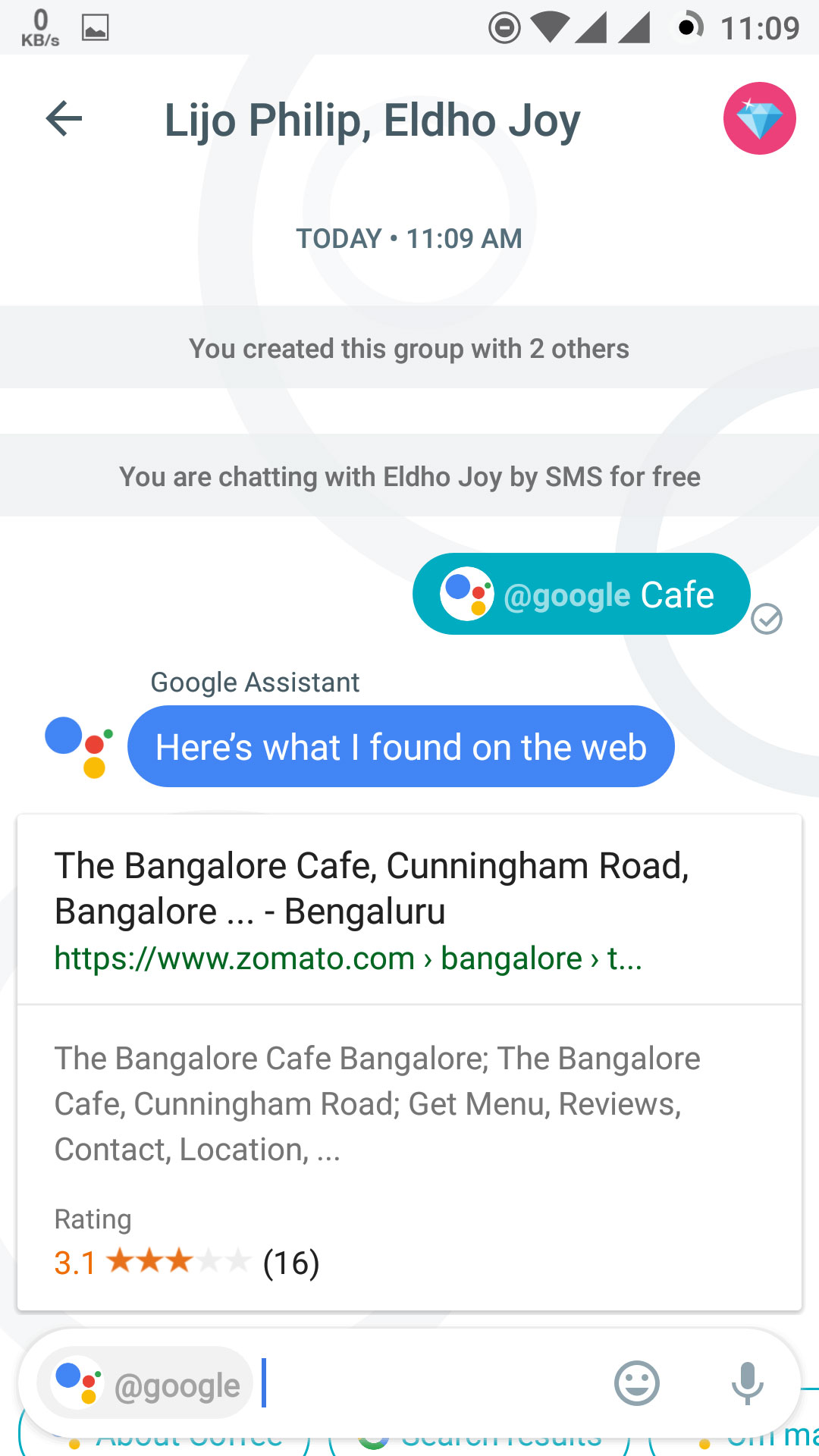This screenshot has height=1456, width=819.
Task: Focus the message text field
Action: (432, 1383)
